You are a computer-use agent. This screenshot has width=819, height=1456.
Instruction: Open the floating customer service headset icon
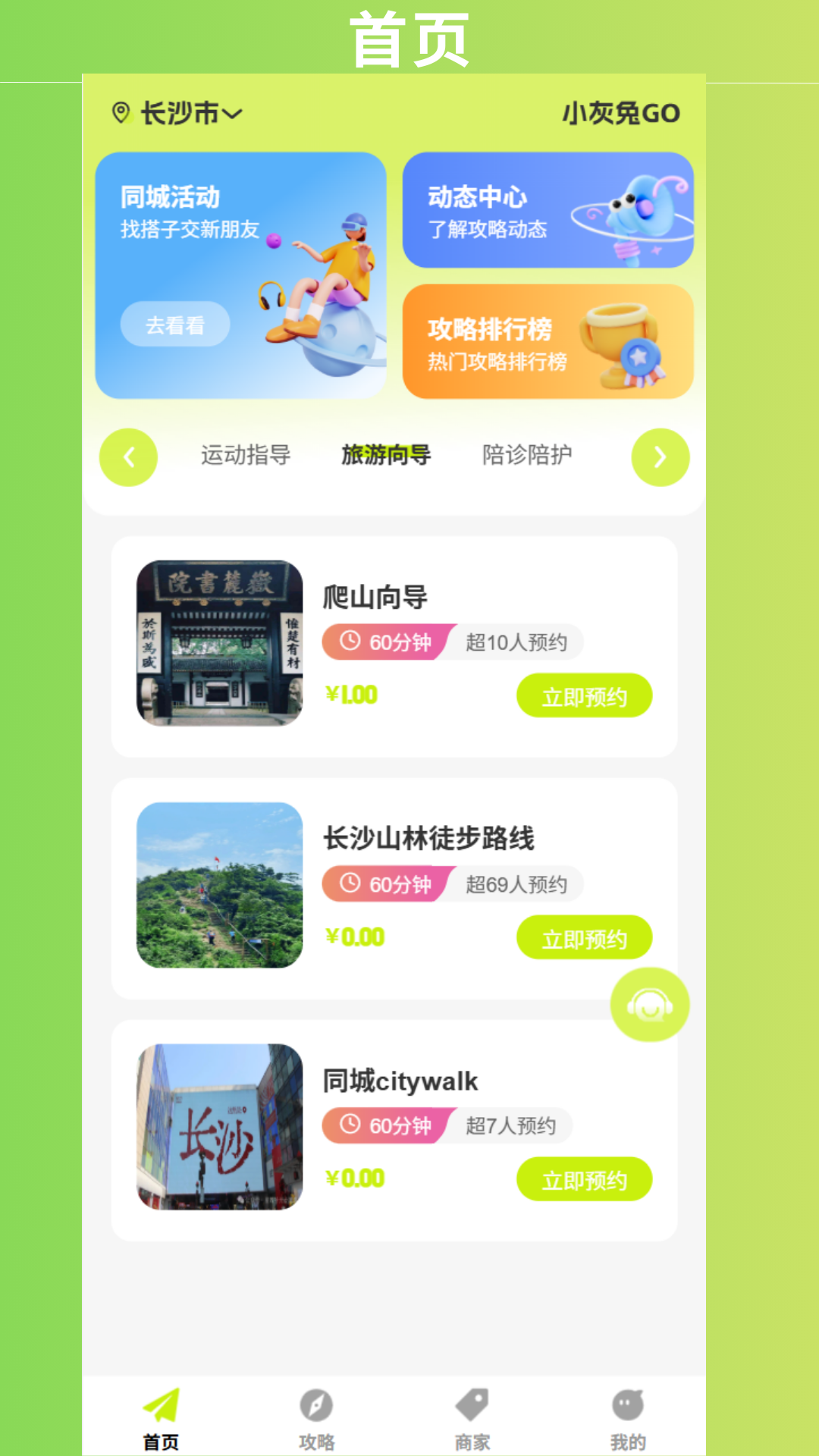click(649, 1005)
